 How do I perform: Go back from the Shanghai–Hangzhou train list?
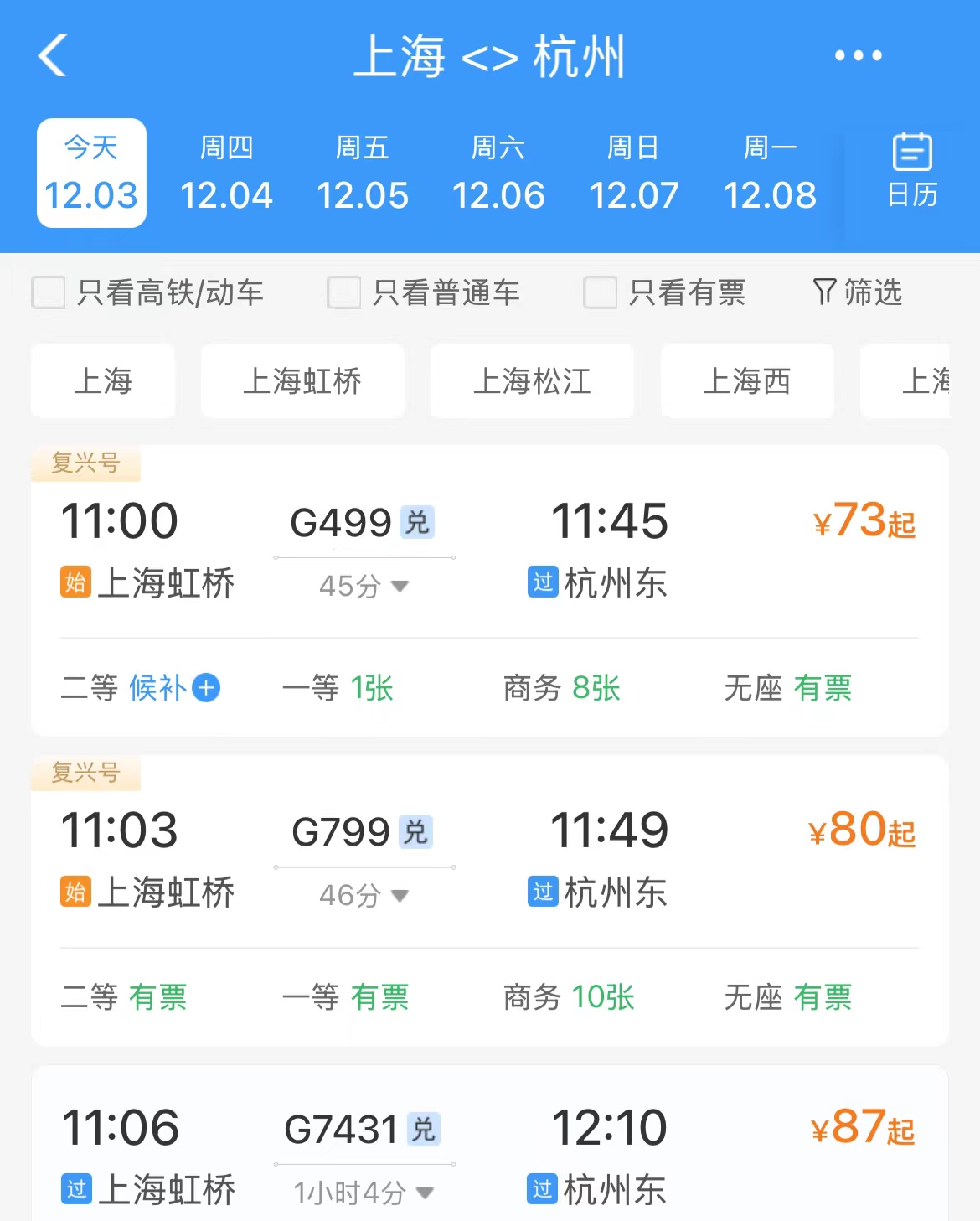[53, 56]
